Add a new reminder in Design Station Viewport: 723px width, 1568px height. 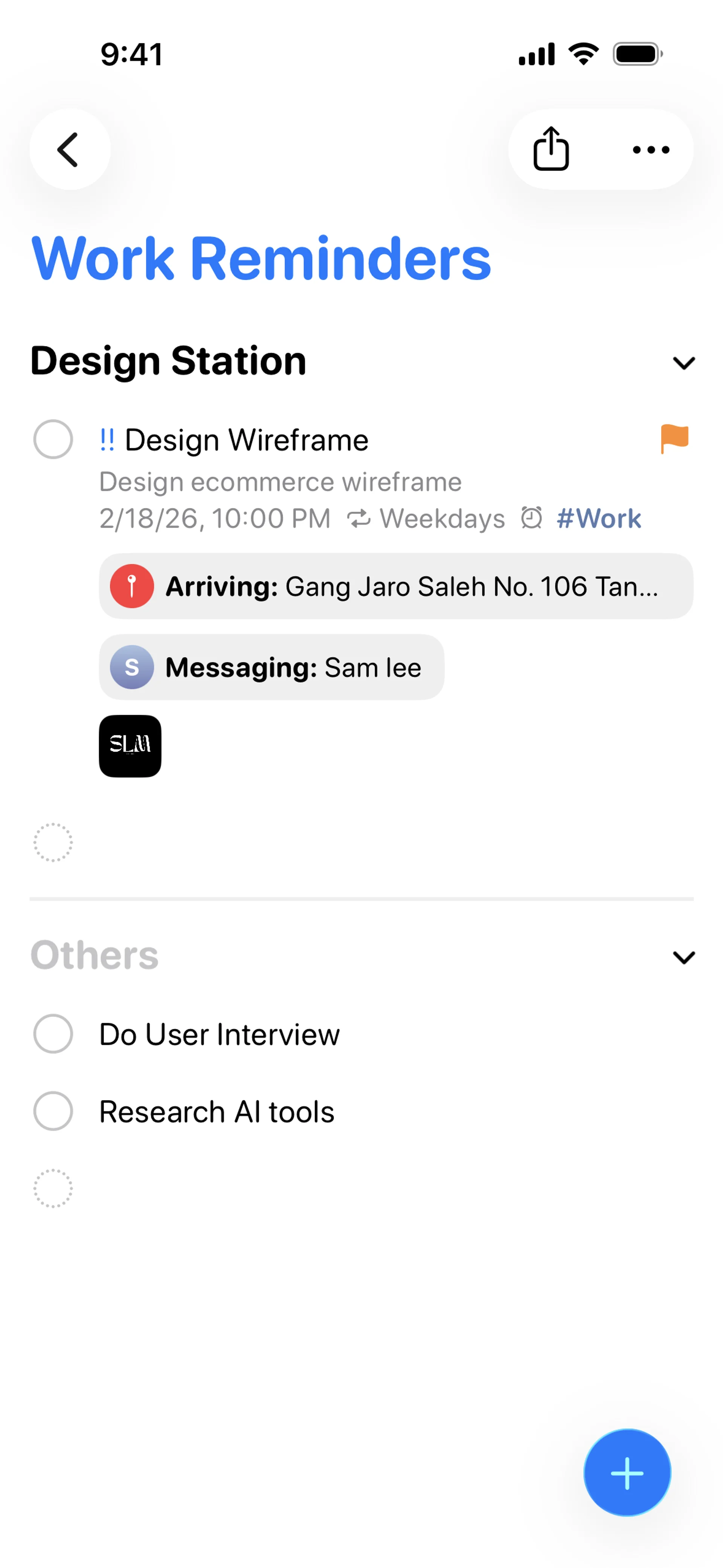(53, 842)
